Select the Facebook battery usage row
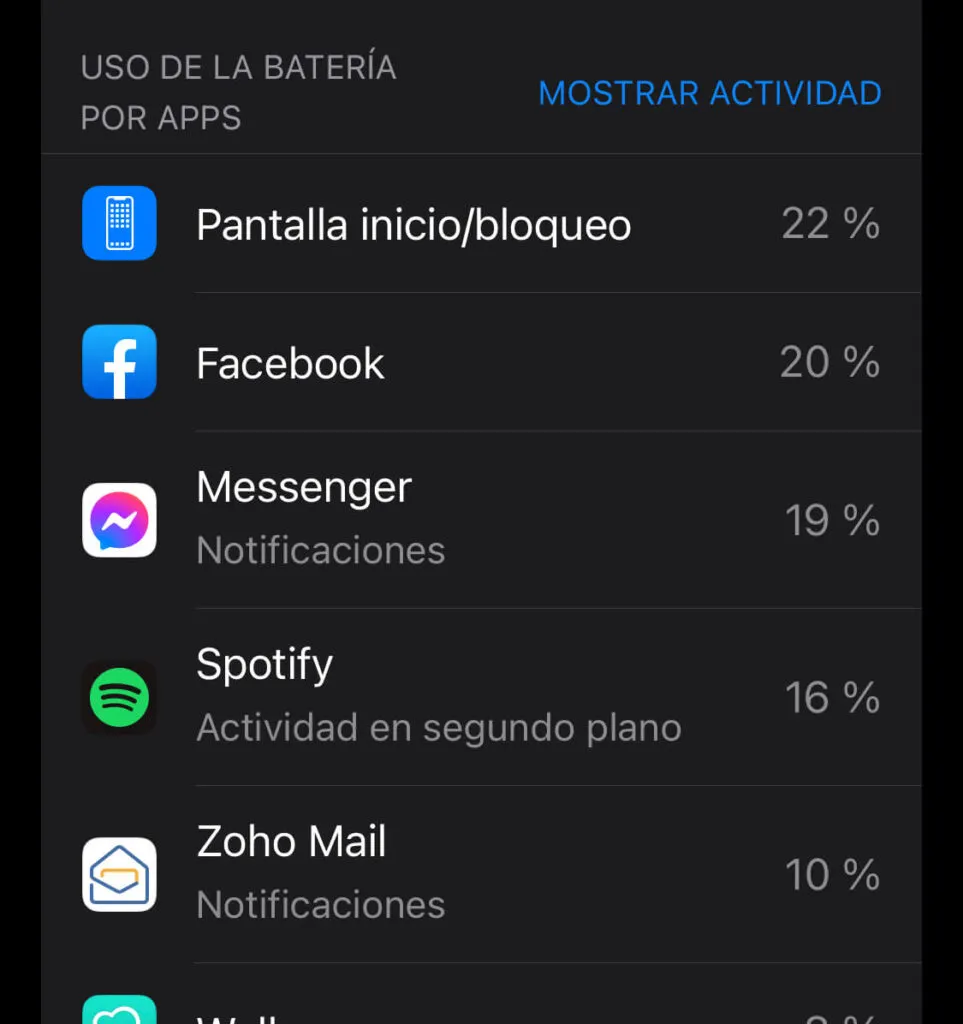963x1024 pixels. tap(480, 363)
